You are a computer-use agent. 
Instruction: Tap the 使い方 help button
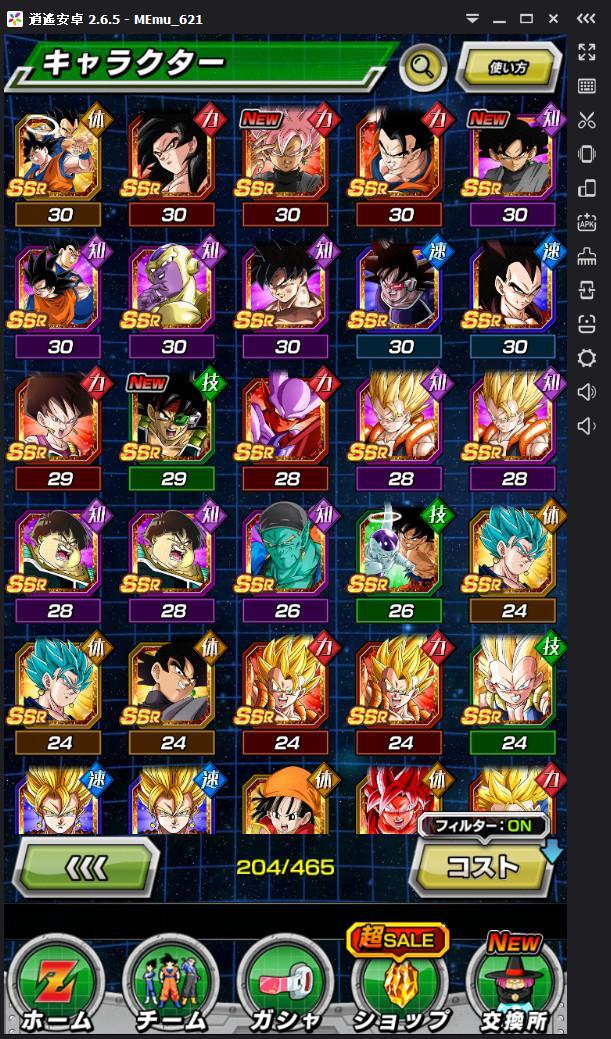tap(508, 67)
